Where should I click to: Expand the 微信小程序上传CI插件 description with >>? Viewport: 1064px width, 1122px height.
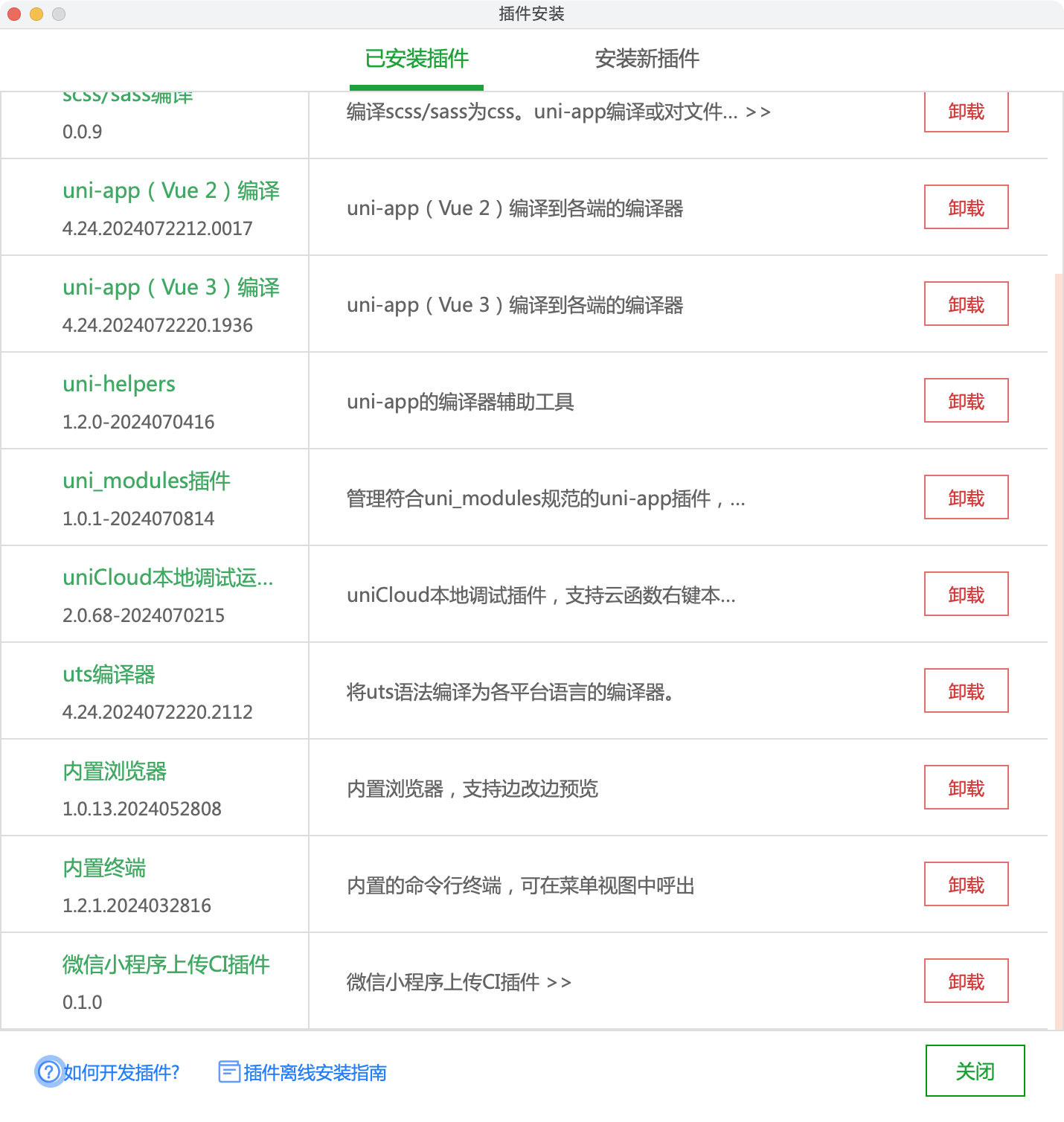click(x=559, y=983)
